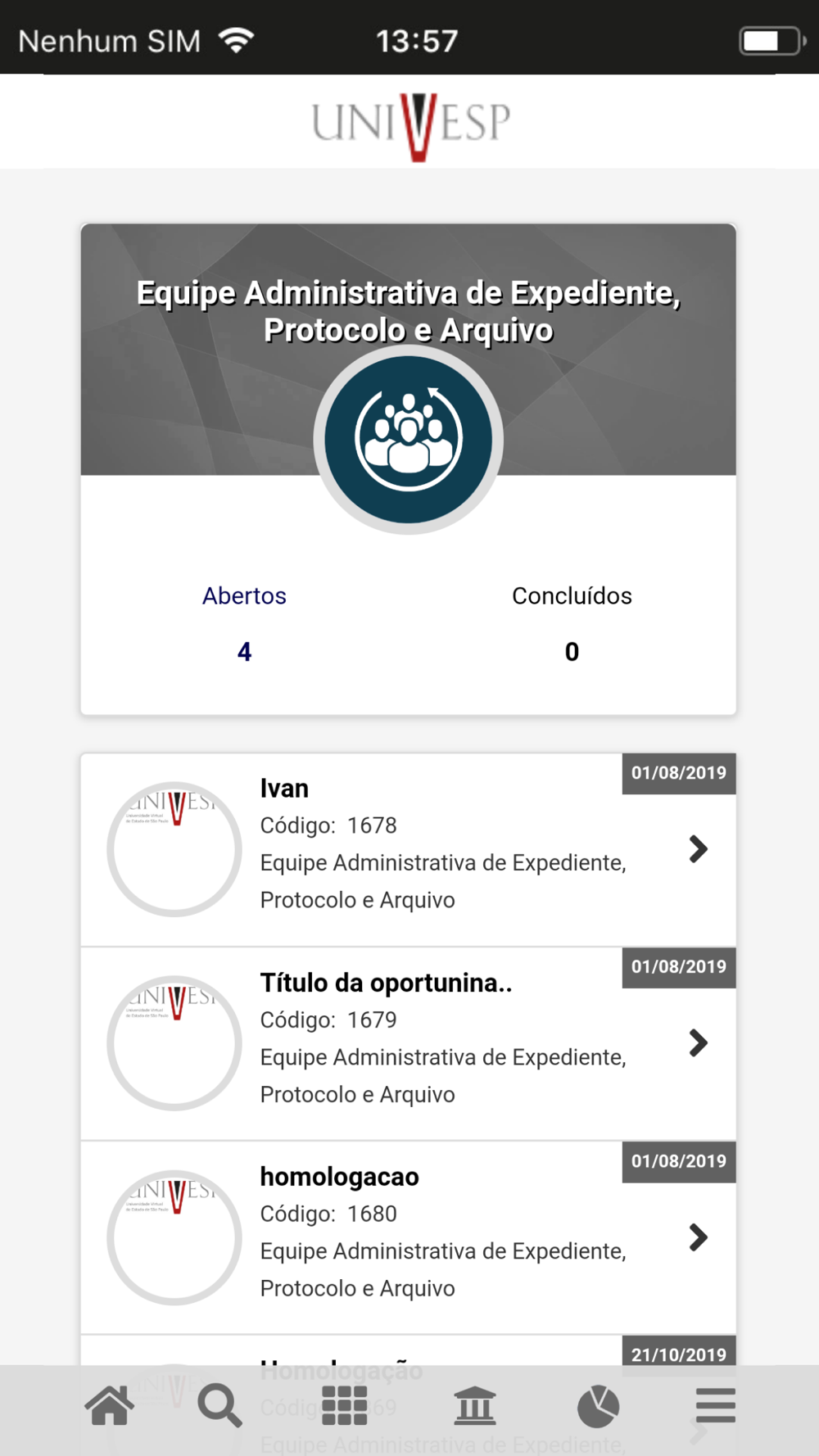This screenshot has height=1456, width=819.
Task: Open the homologacao item with code 1680
Action: pos(408,1237)
